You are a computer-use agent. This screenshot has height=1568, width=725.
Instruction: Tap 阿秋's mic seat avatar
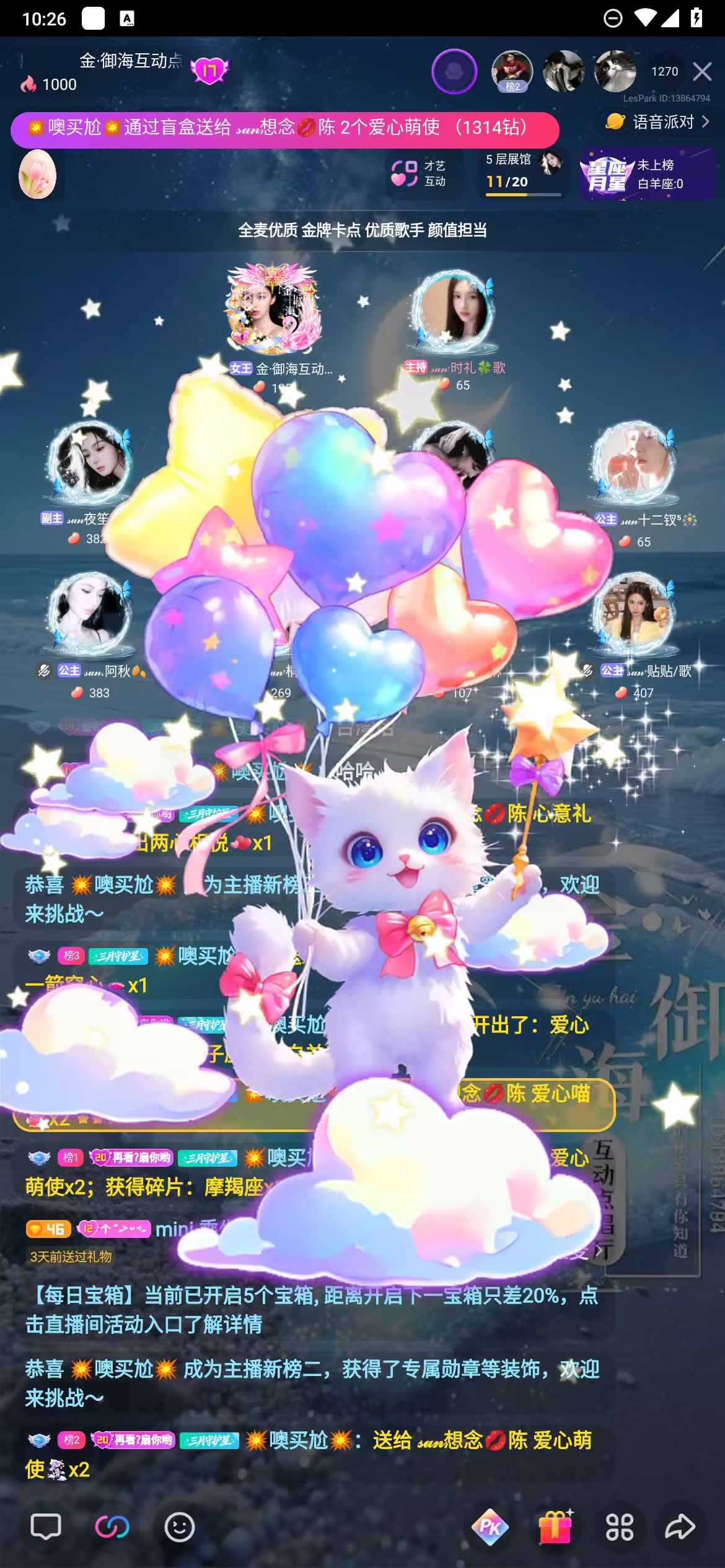click(x=90, y=614)
